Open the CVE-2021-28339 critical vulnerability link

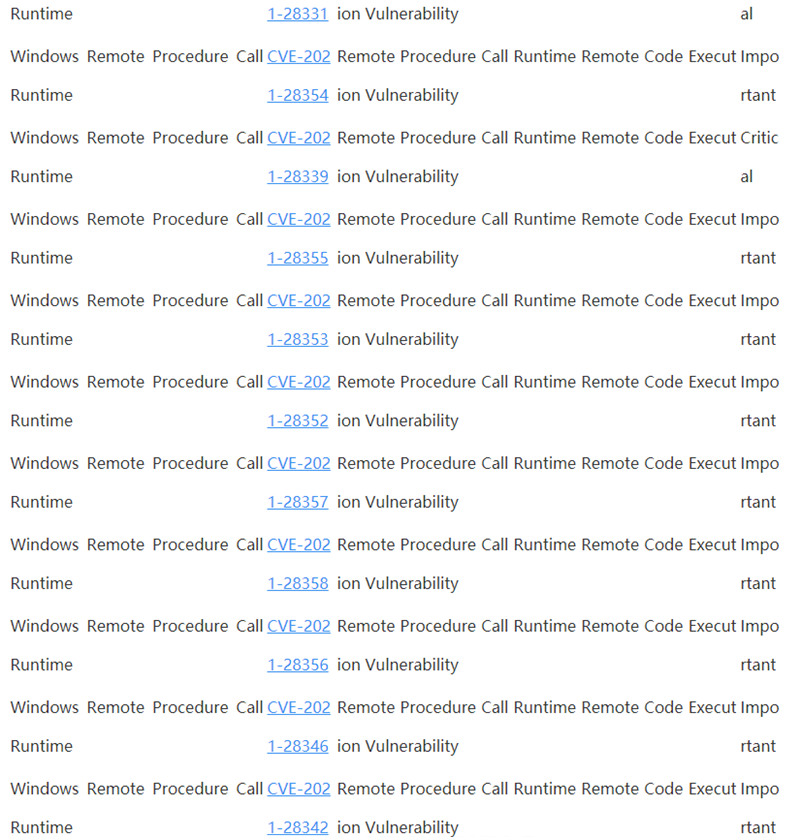tap(298, 177)
